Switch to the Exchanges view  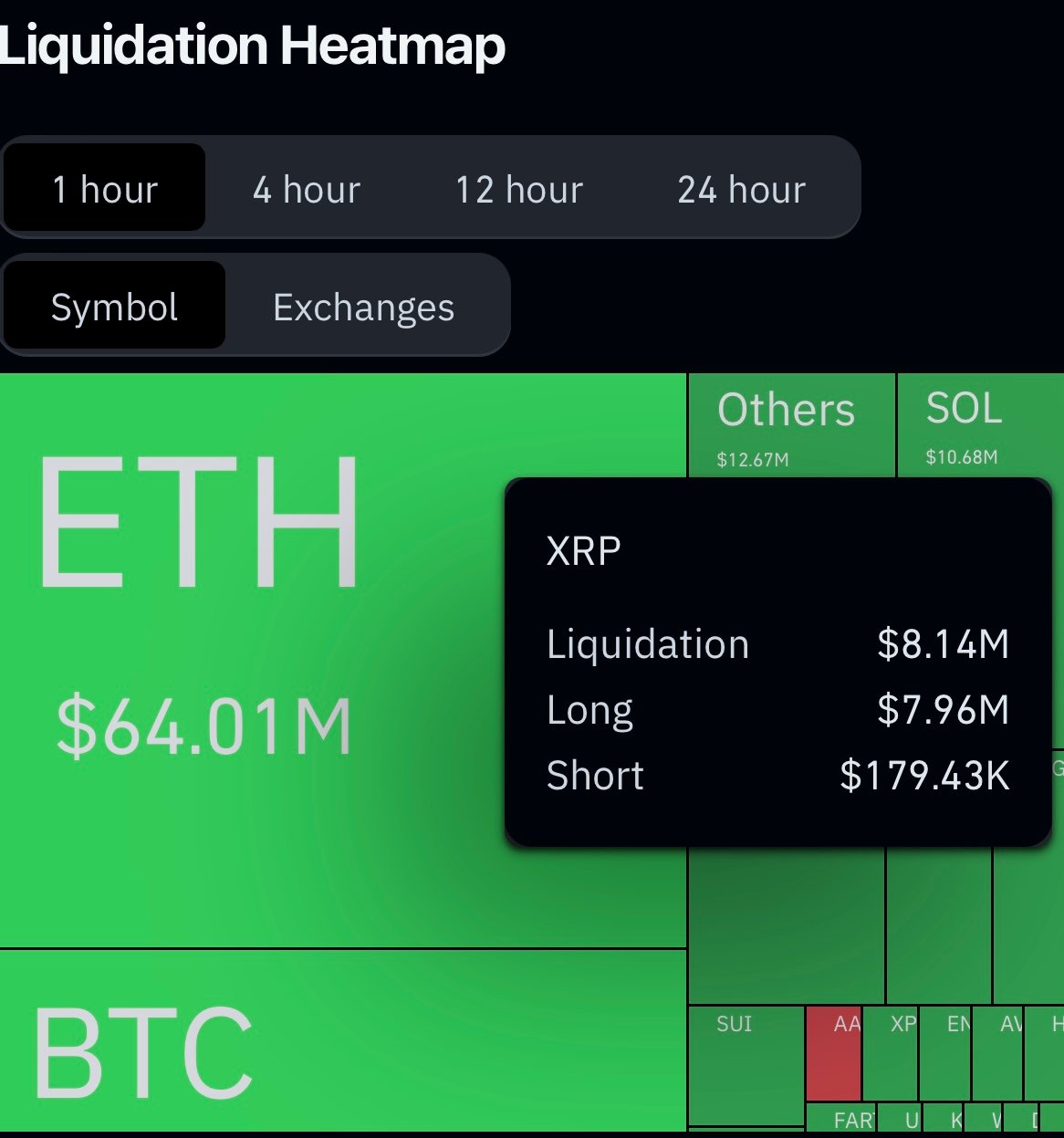[x=363, y=307]
